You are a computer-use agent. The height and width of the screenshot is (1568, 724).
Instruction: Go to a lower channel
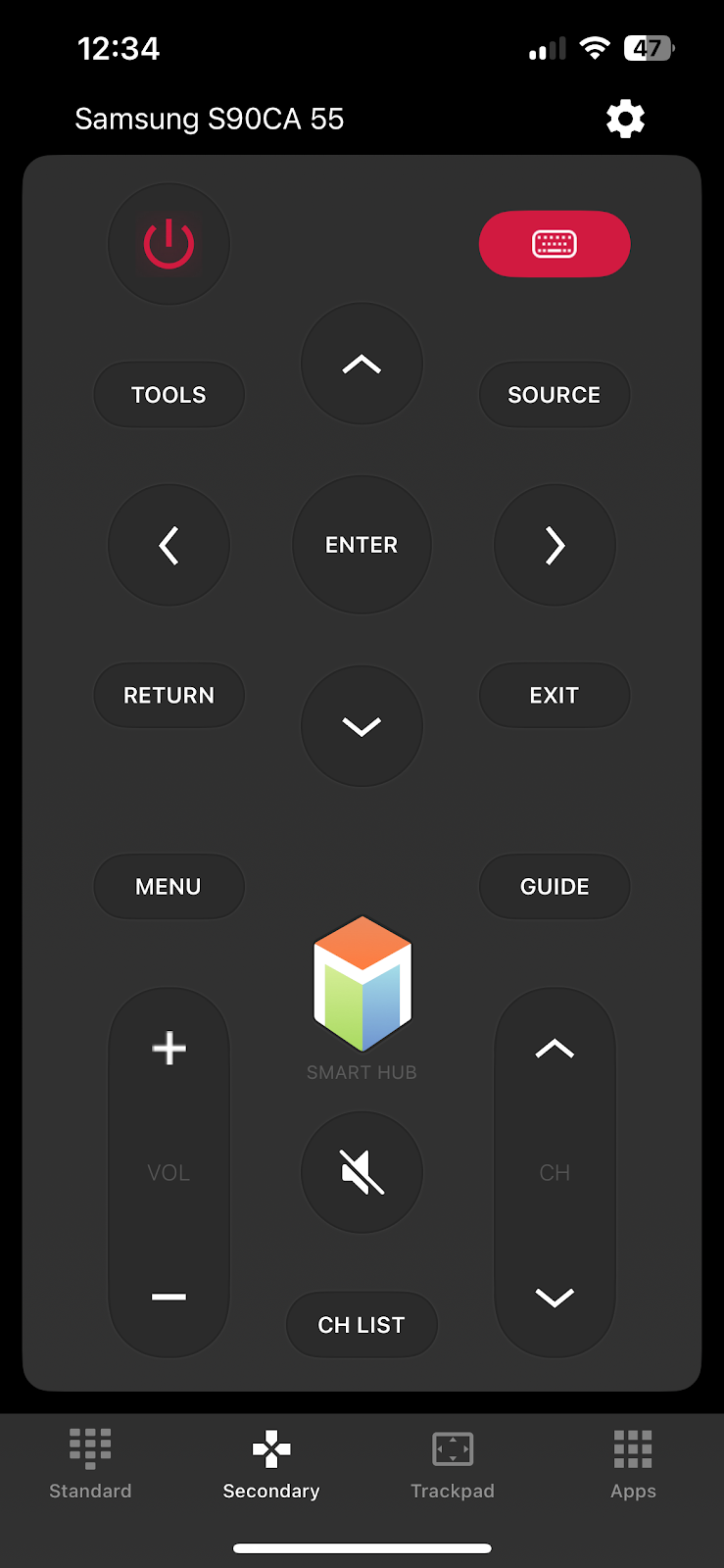(554, 1297)
